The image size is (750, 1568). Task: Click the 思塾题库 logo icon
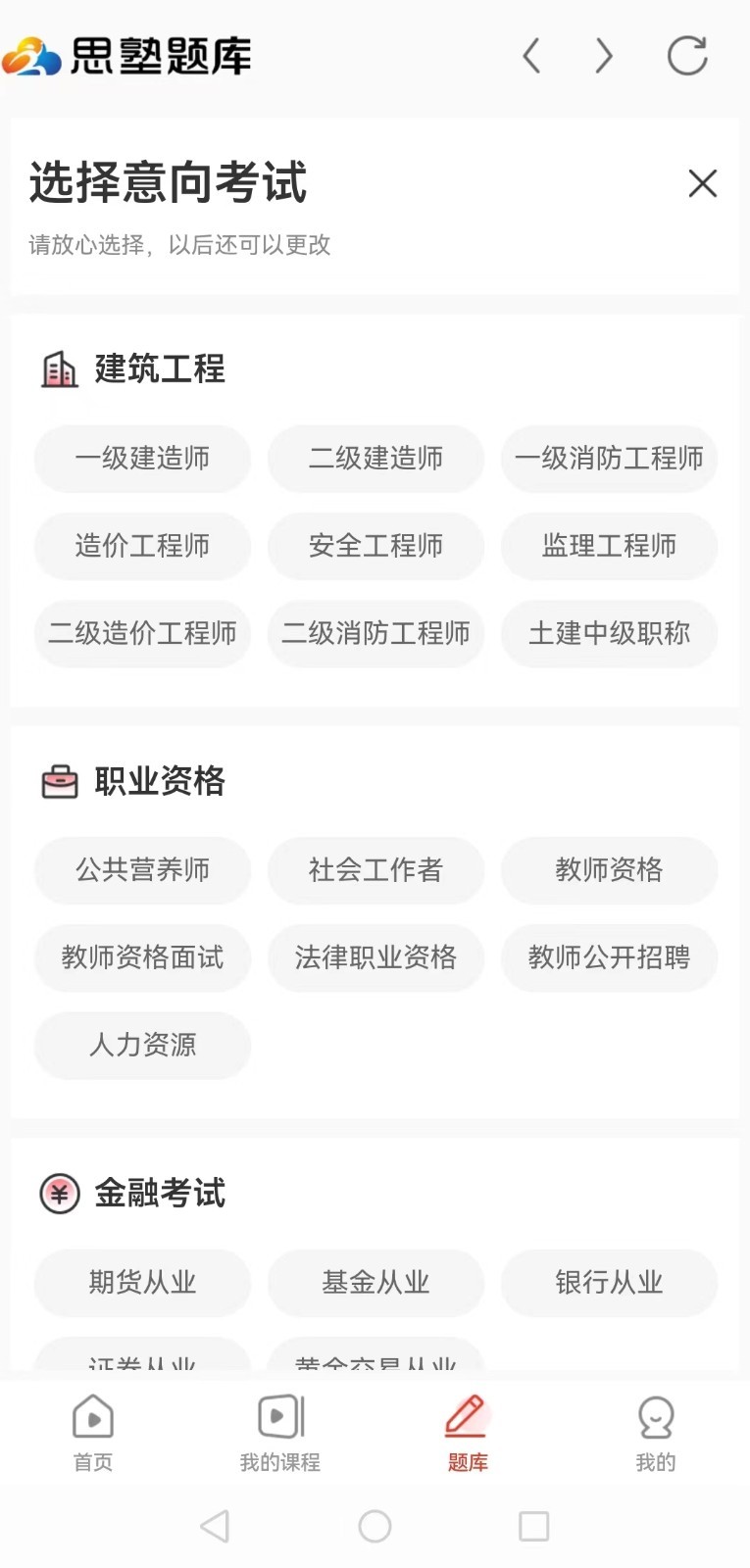pos(32,56)
